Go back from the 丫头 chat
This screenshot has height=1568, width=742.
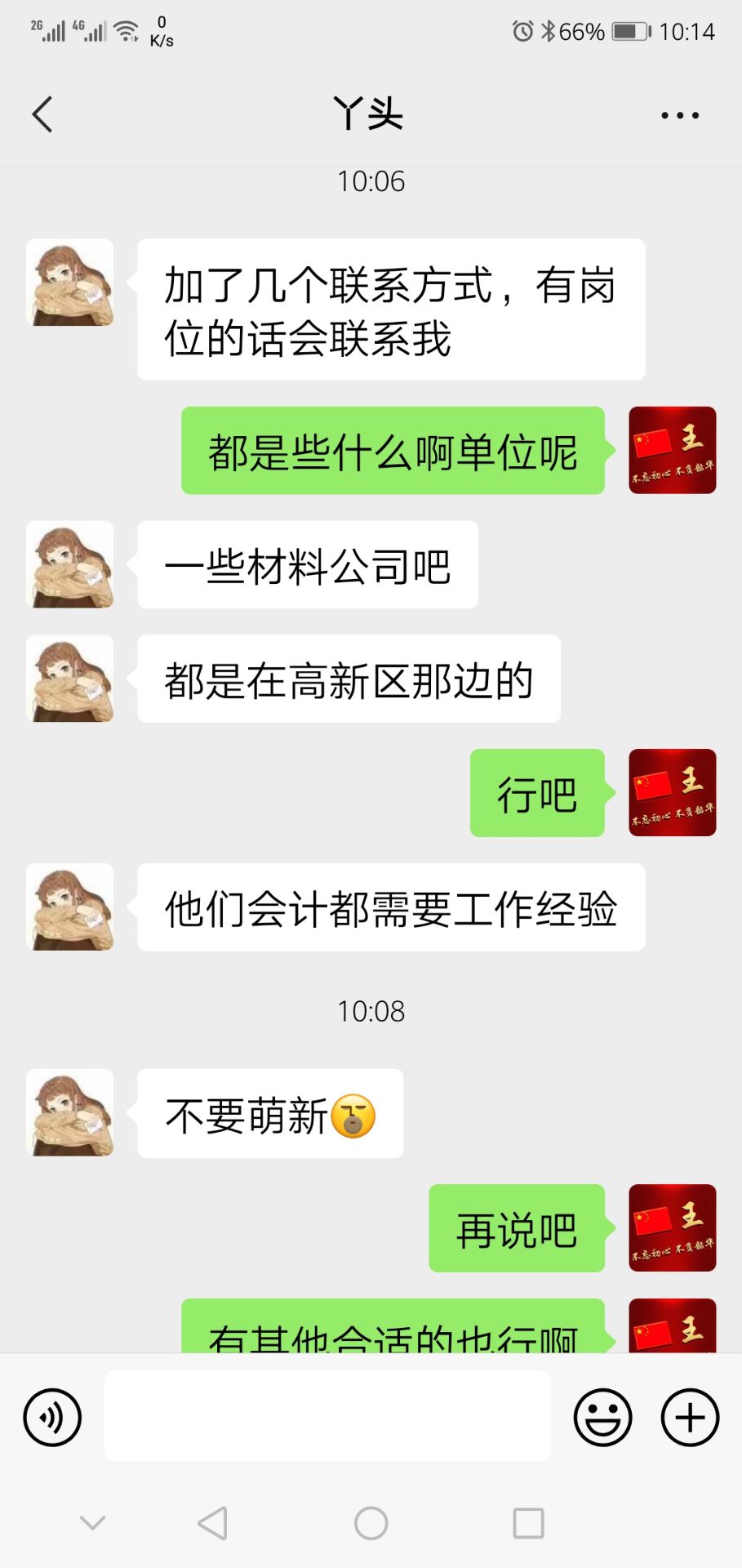point(42,114)
